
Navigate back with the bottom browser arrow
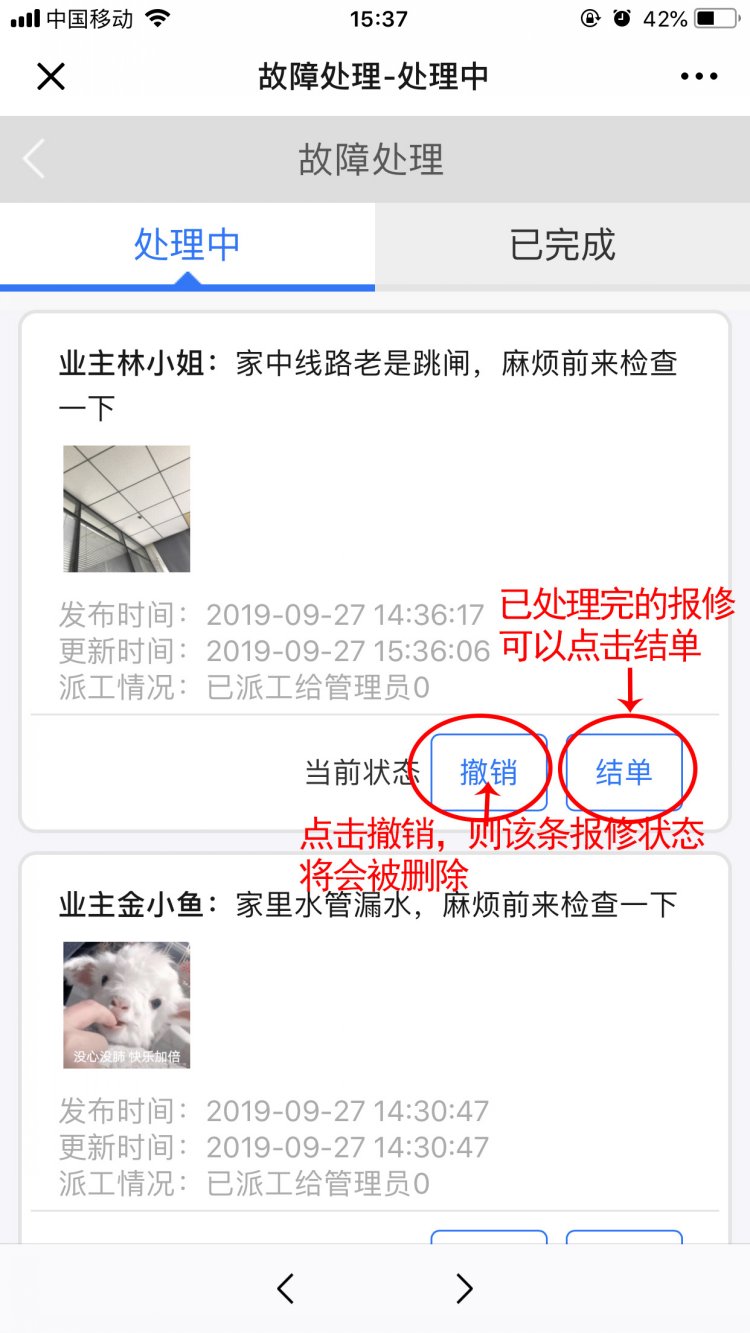coord(286,1288)
